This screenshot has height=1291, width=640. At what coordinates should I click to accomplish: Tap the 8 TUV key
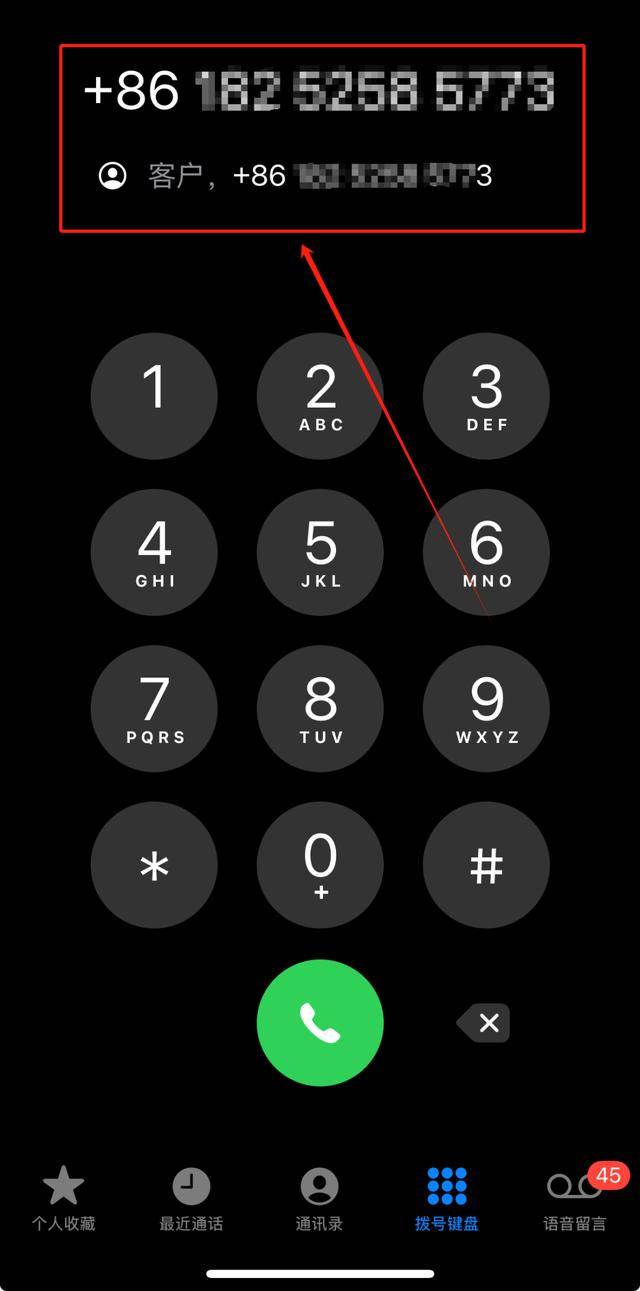click(x=320, y=708)
